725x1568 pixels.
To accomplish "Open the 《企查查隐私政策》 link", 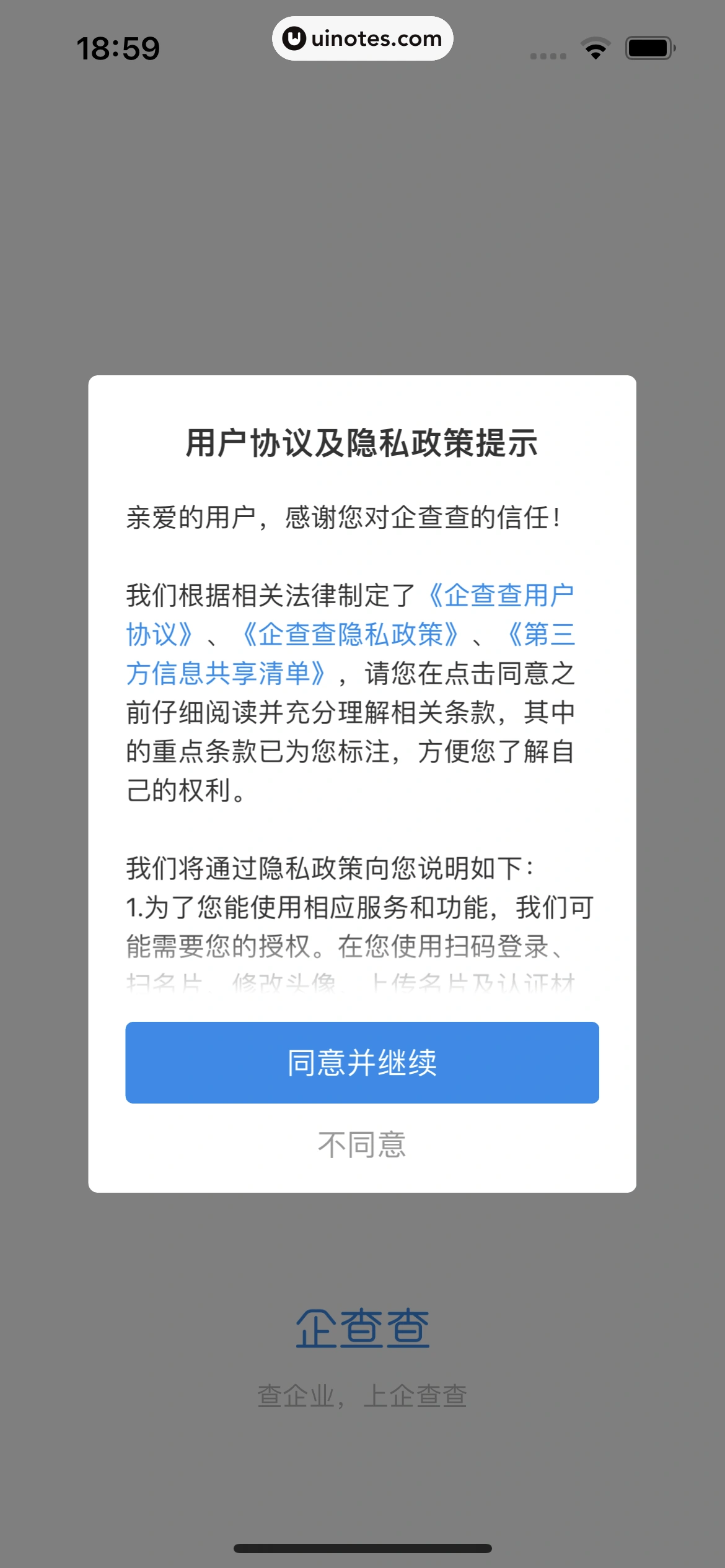I will point(349,635).
